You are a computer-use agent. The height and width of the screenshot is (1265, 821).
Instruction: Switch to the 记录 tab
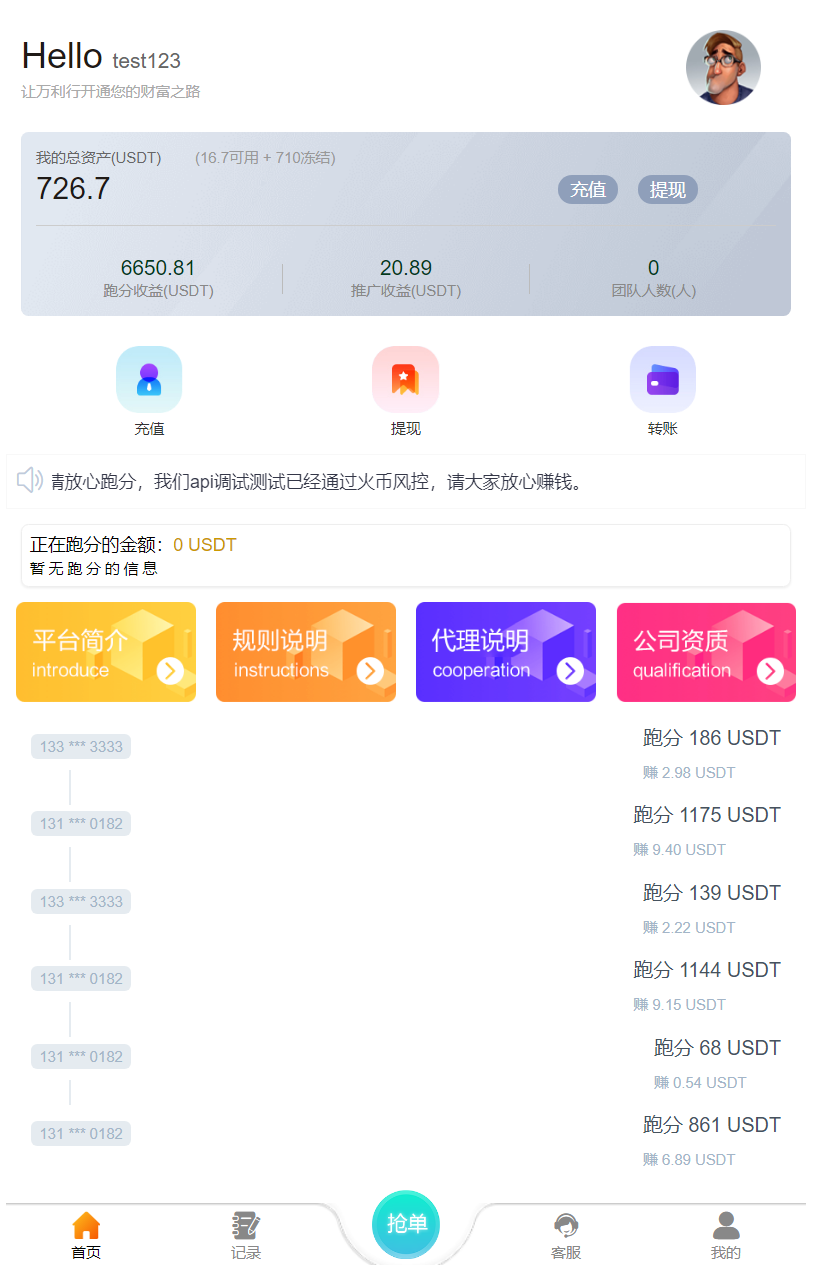pyautogui.click(x=246, y=1236)
